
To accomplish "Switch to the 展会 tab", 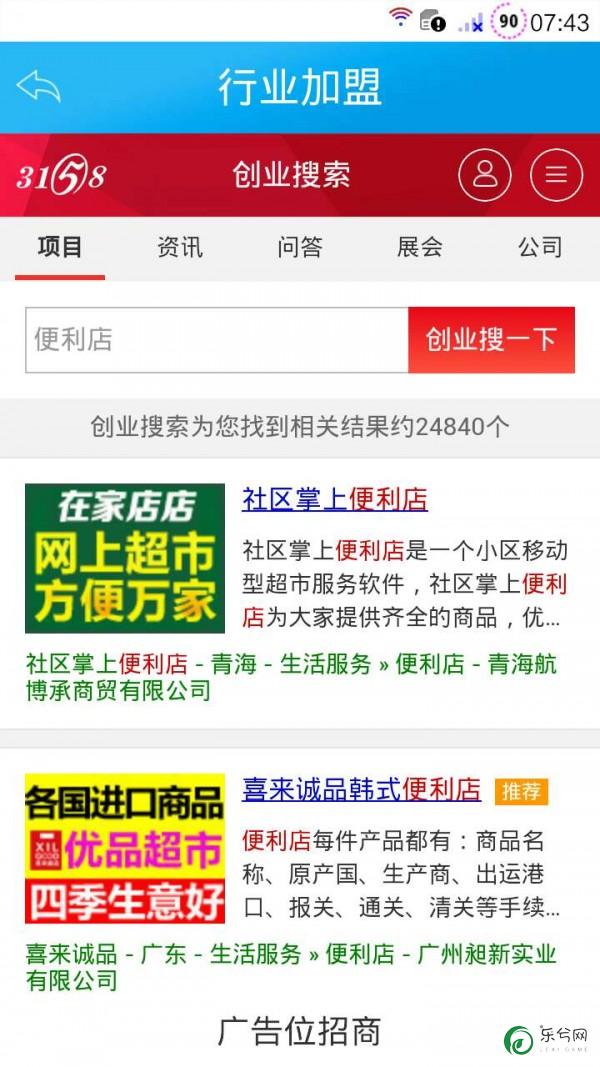I will [420, 247].
